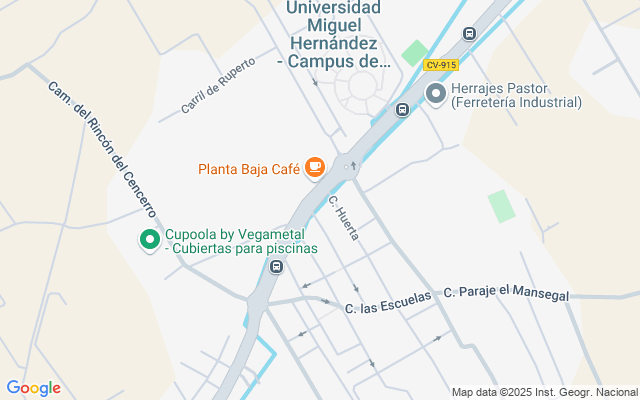Select the bus stop left of Herrajes Pastor
The width and height of the screenshot is (640, 400).
tap(402, 110)
